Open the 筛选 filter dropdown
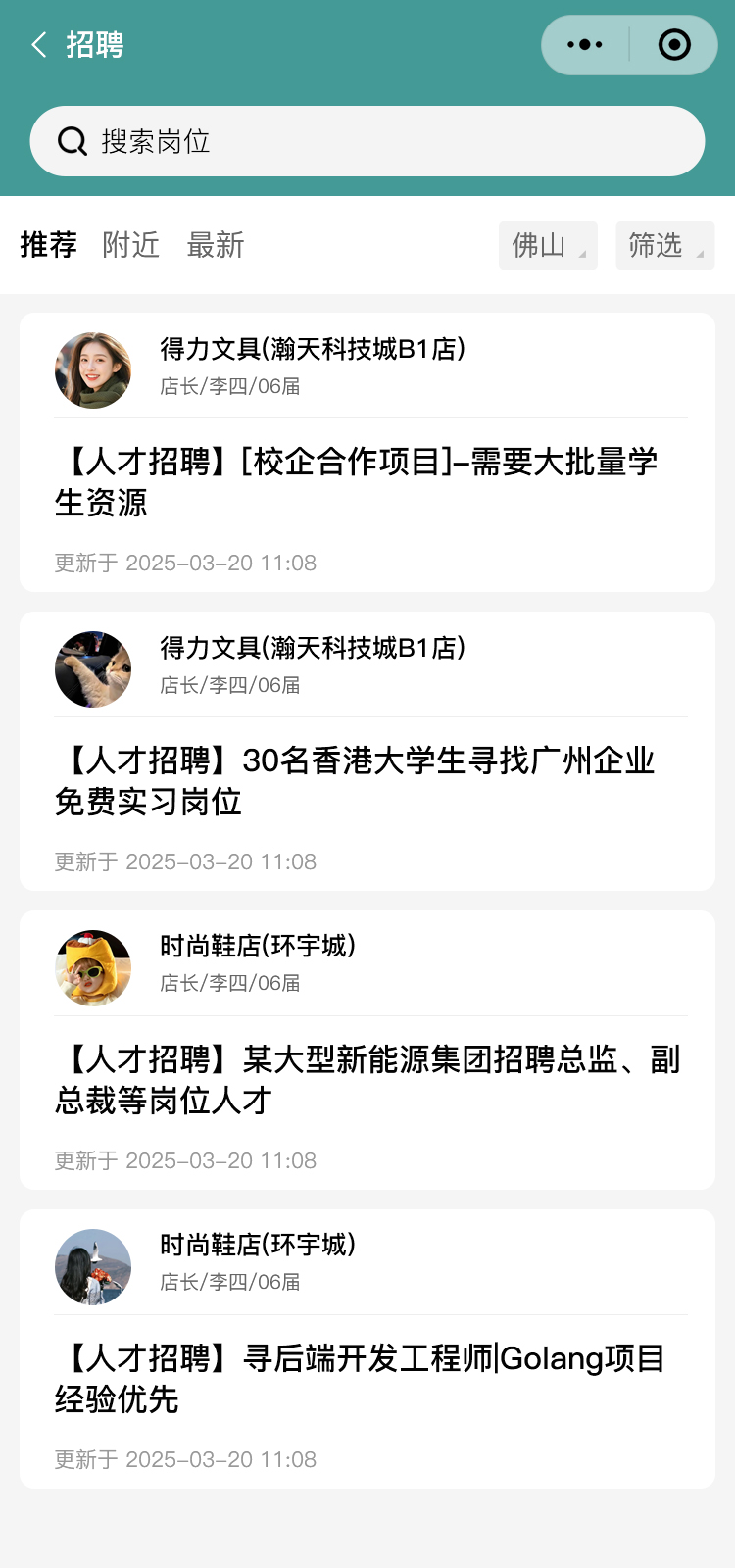 (x=664, y=245)
